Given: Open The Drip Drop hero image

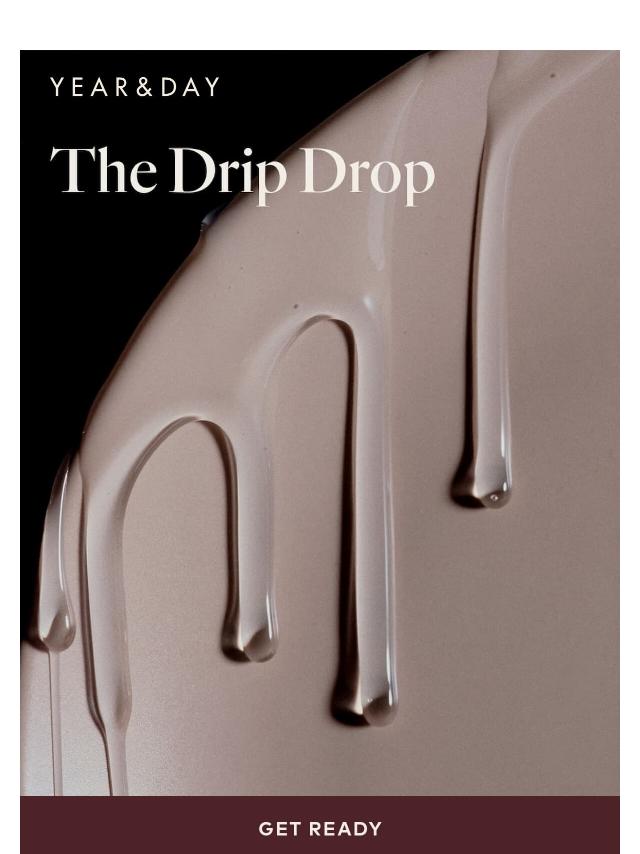Looking at the screenshot, I should [320, 423].
